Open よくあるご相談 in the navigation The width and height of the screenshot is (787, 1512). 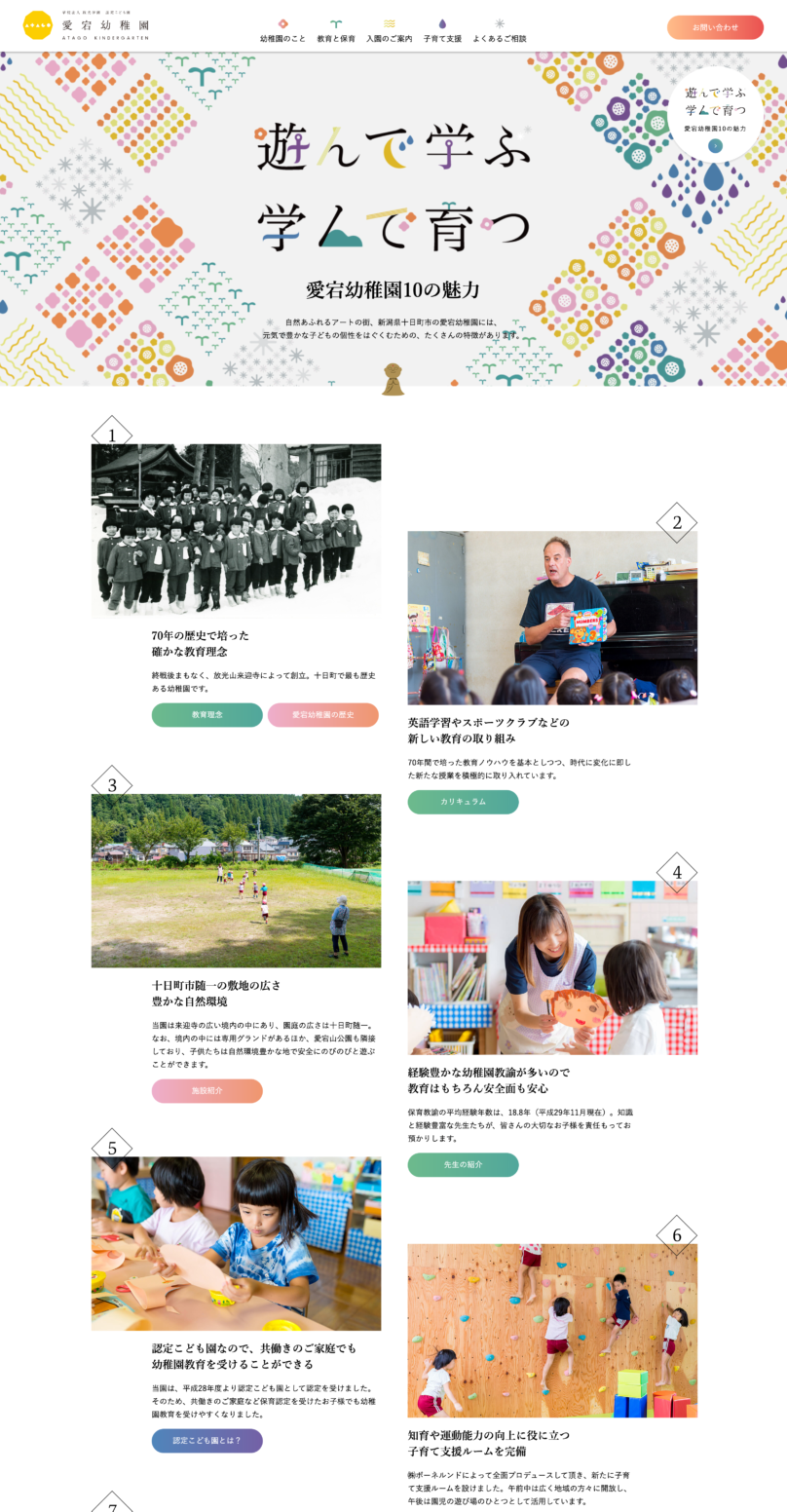(500, 31)
